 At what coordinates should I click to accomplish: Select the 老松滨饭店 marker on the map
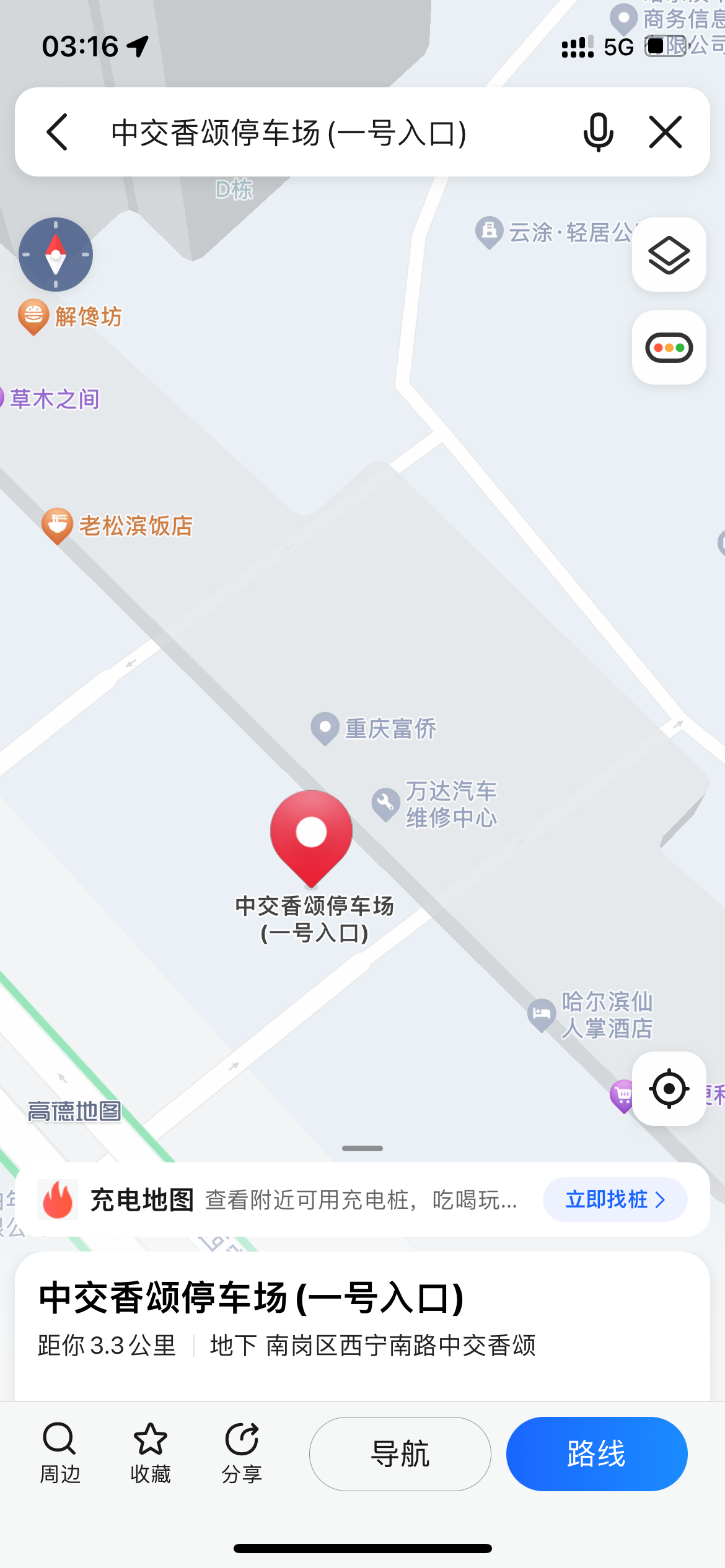(x=58, y=525)
